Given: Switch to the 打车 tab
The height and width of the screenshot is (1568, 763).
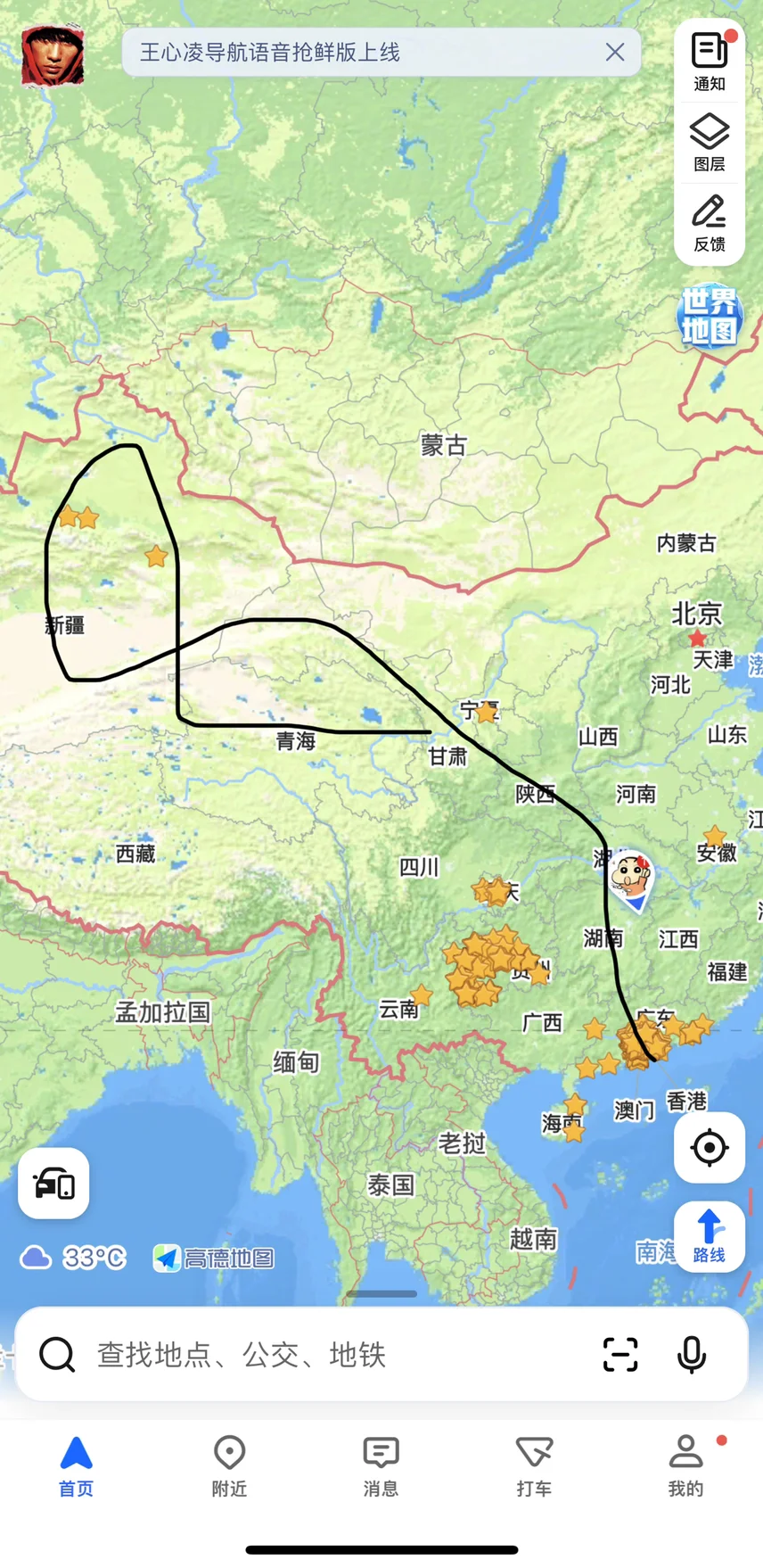Looking at the screenshot, I should point(534,1466).
